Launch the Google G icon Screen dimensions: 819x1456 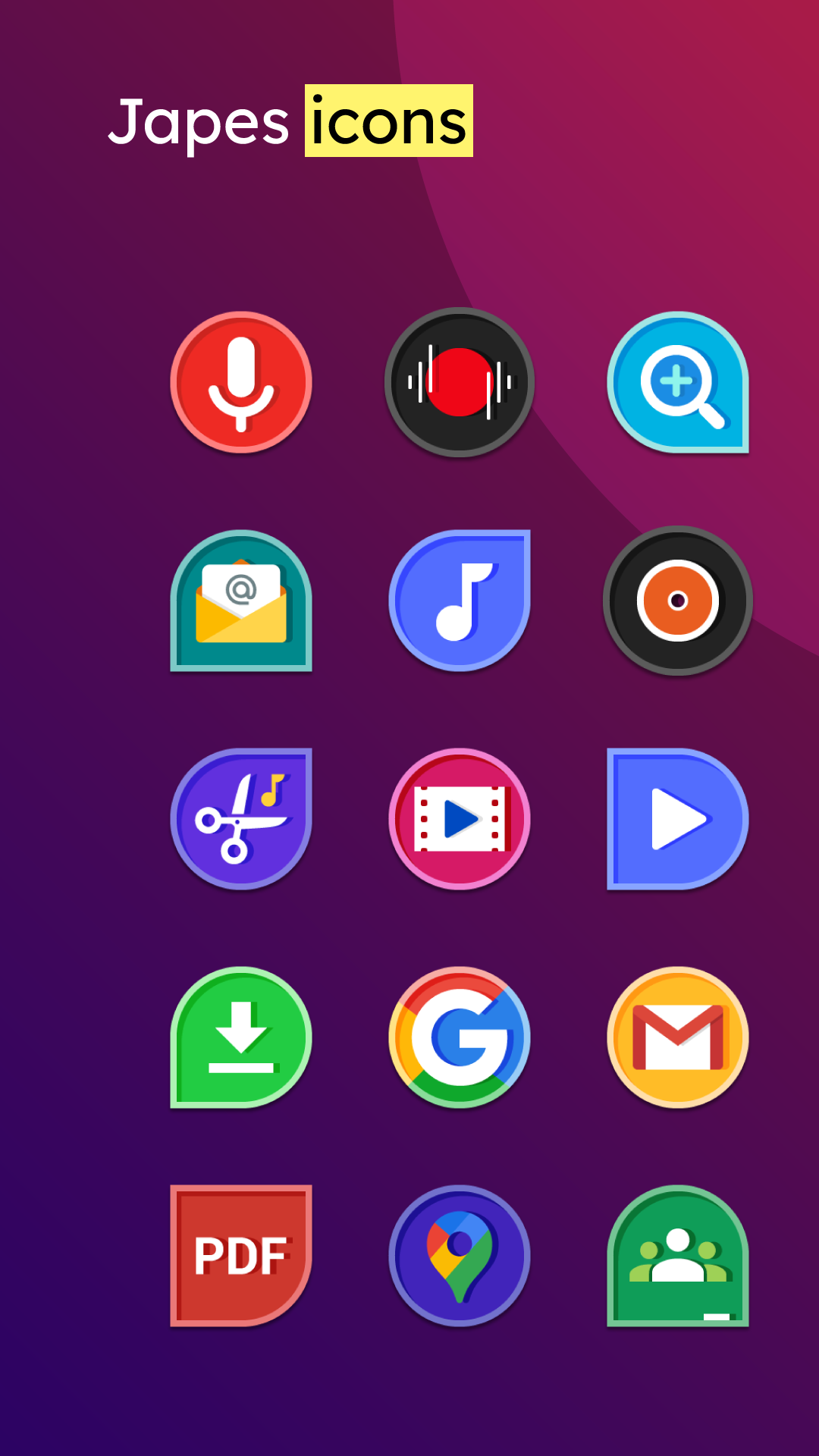point(460,1037)
